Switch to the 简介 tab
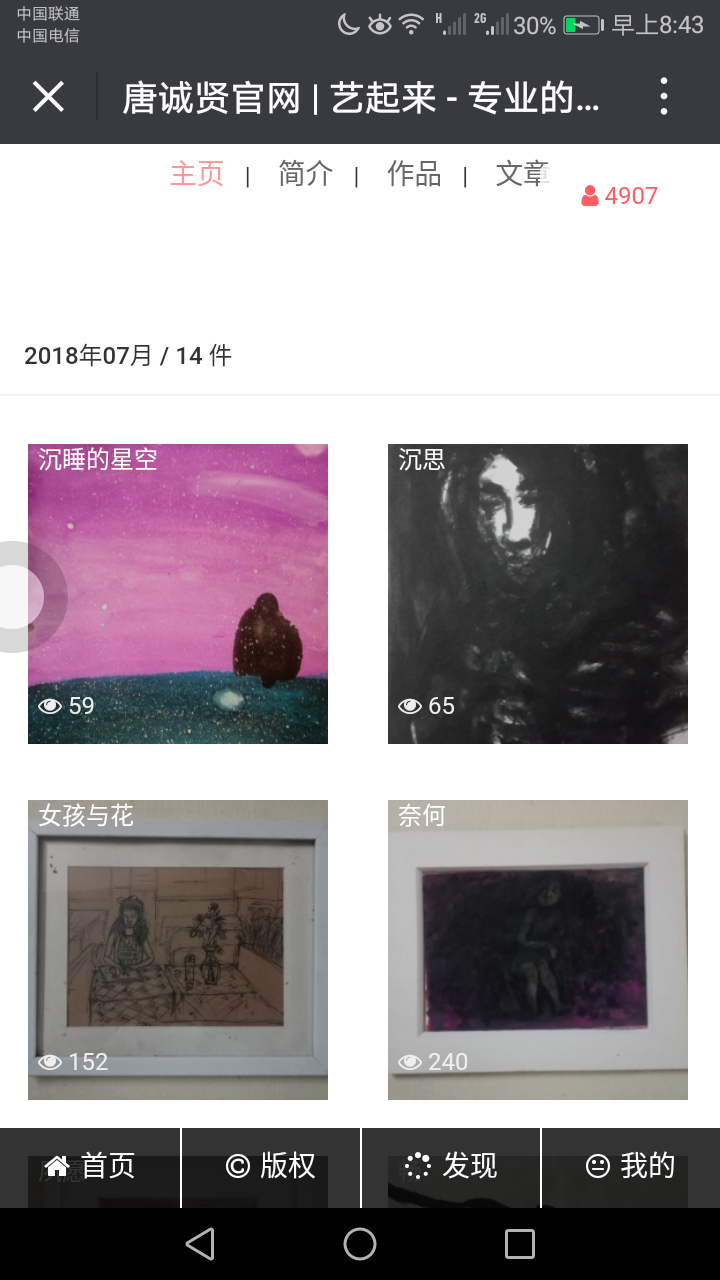720x1280 pixels. click(305, 174)
